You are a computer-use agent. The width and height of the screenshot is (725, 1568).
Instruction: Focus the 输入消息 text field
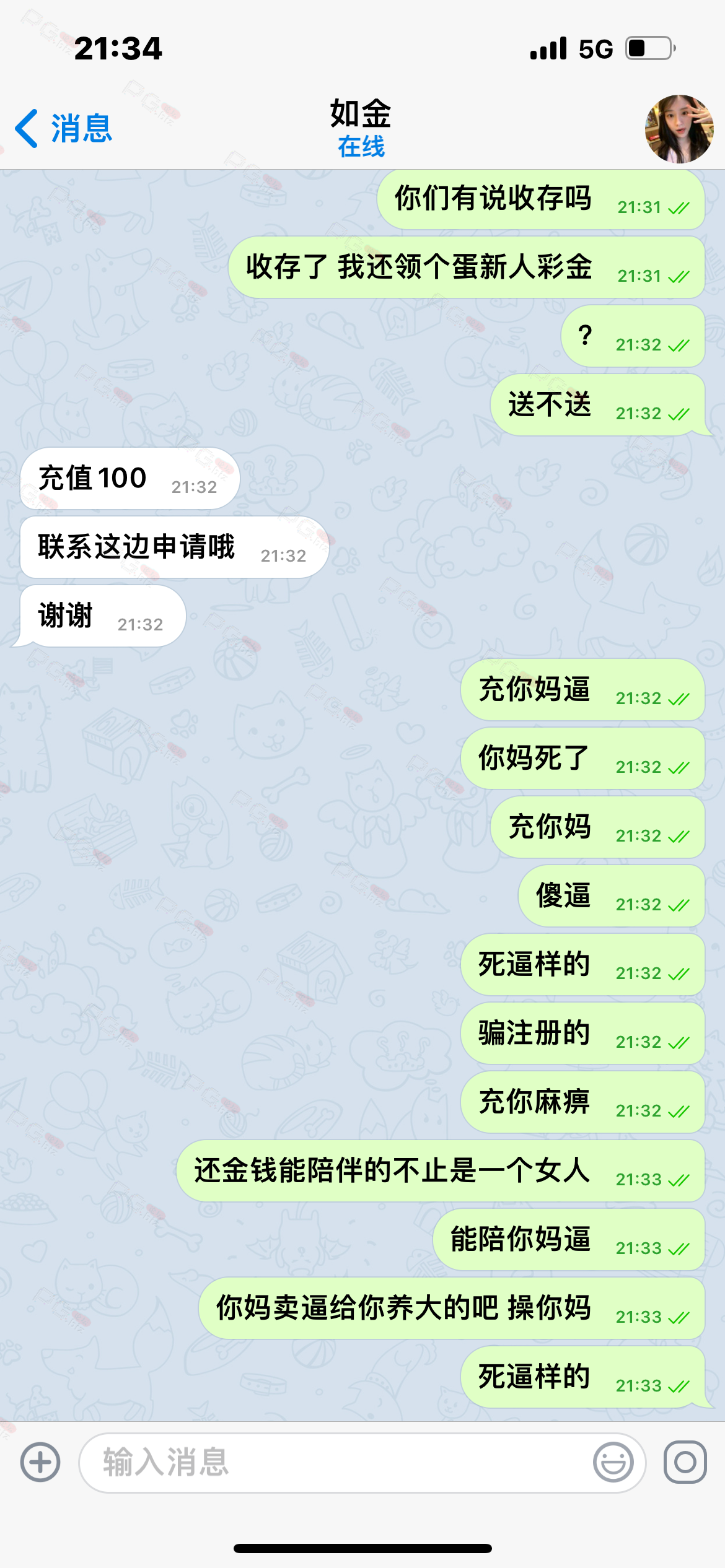335,1462
